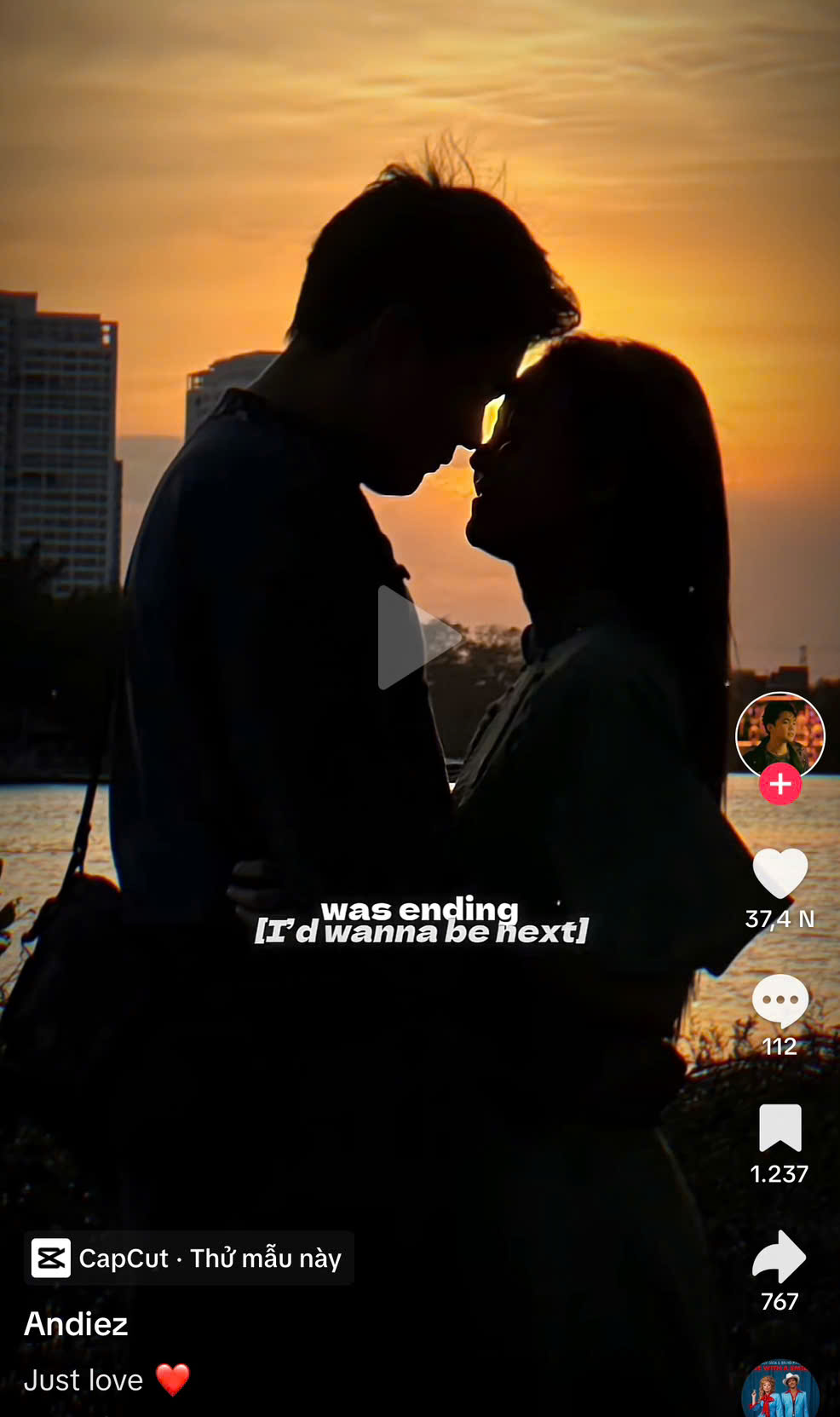840x1417 pixels.
Task: Bookmark this video to favorites
Action: click(x=780, y=1127)
